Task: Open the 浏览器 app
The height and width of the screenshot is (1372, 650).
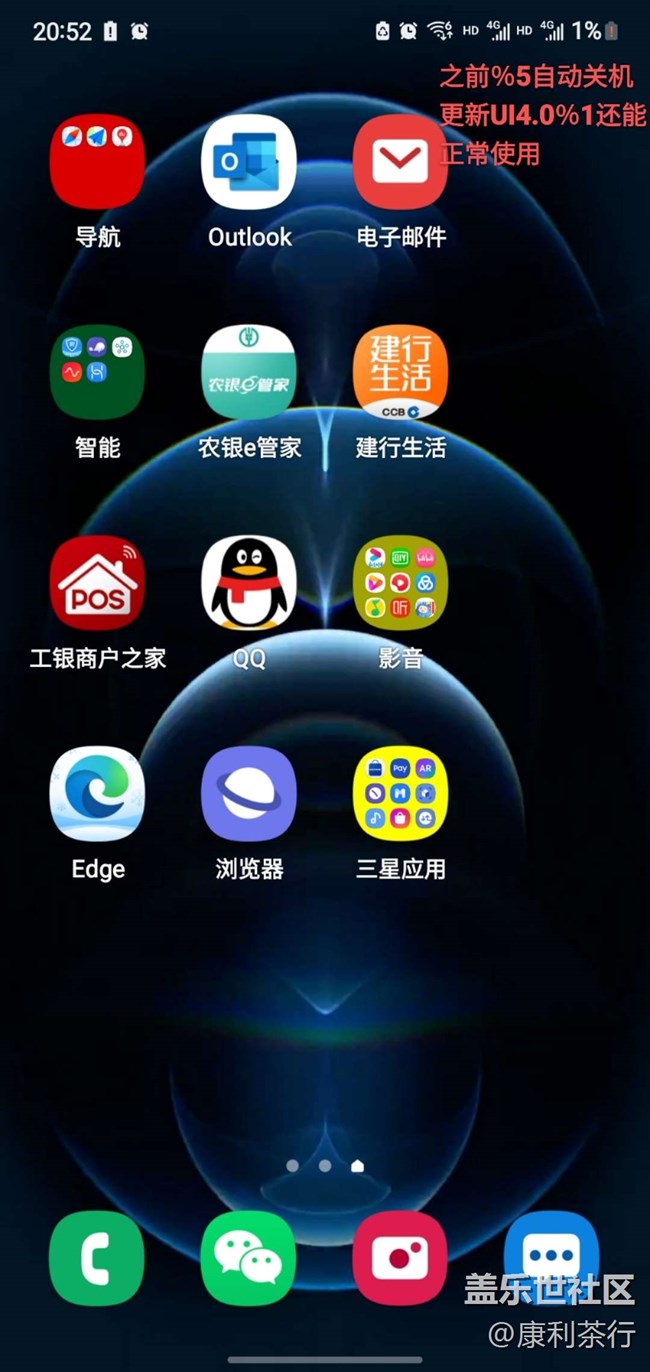Action: click(x=249, y=794)
